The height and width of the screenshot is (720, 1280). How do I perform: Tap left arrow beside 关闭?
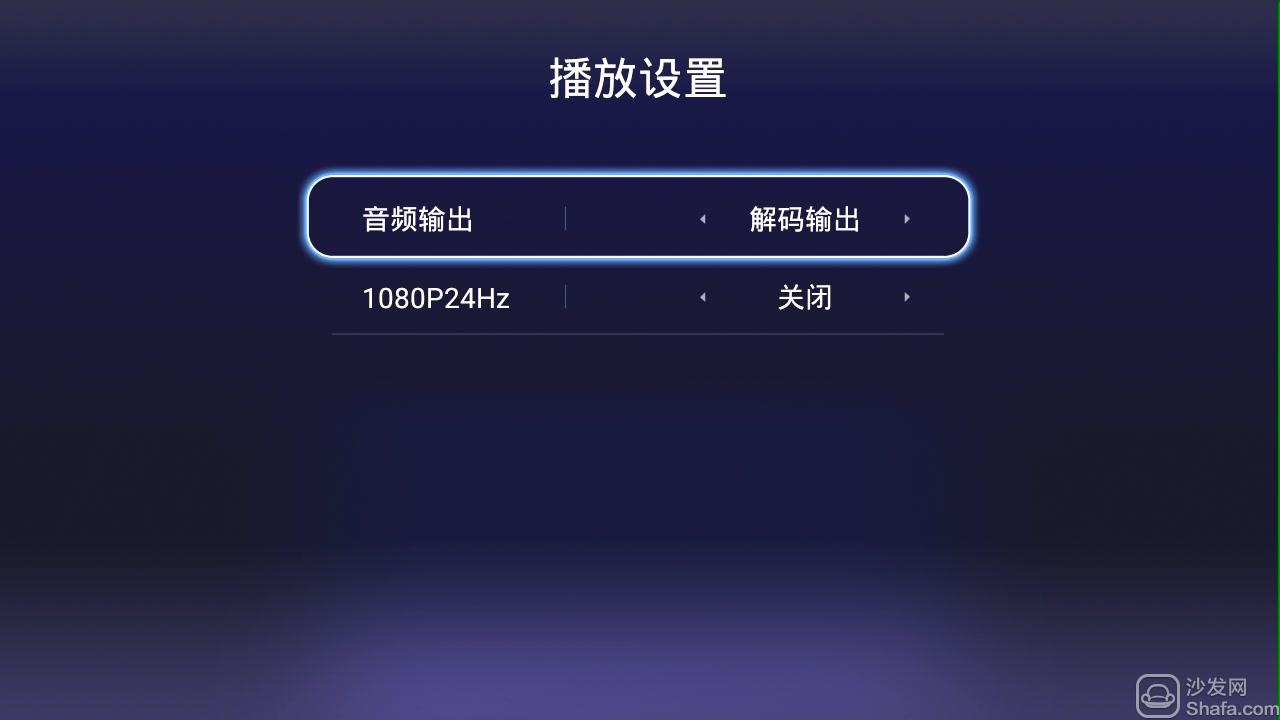(x=703, y=297)
